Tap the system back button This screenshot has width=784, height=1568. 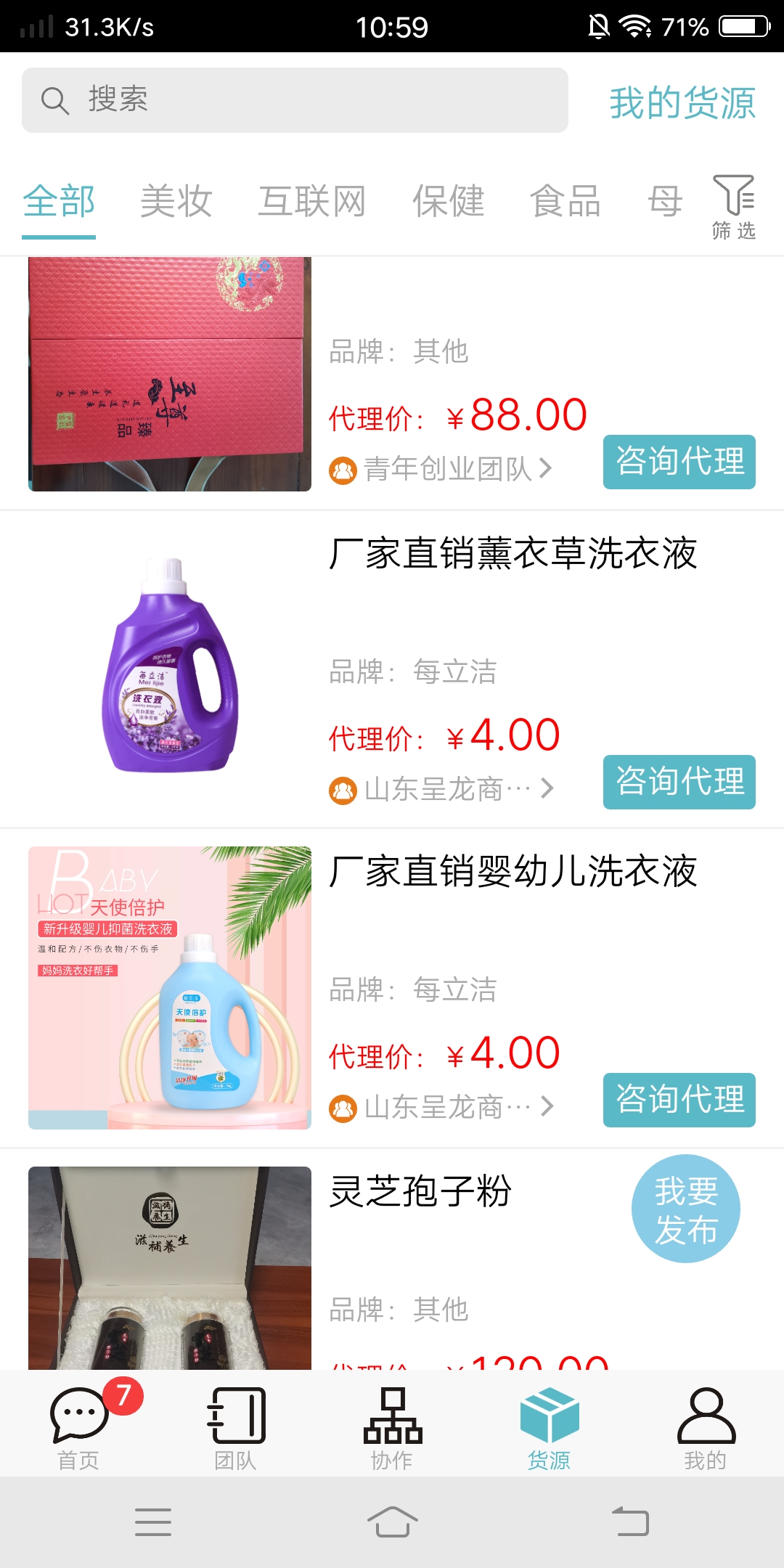630,1522
